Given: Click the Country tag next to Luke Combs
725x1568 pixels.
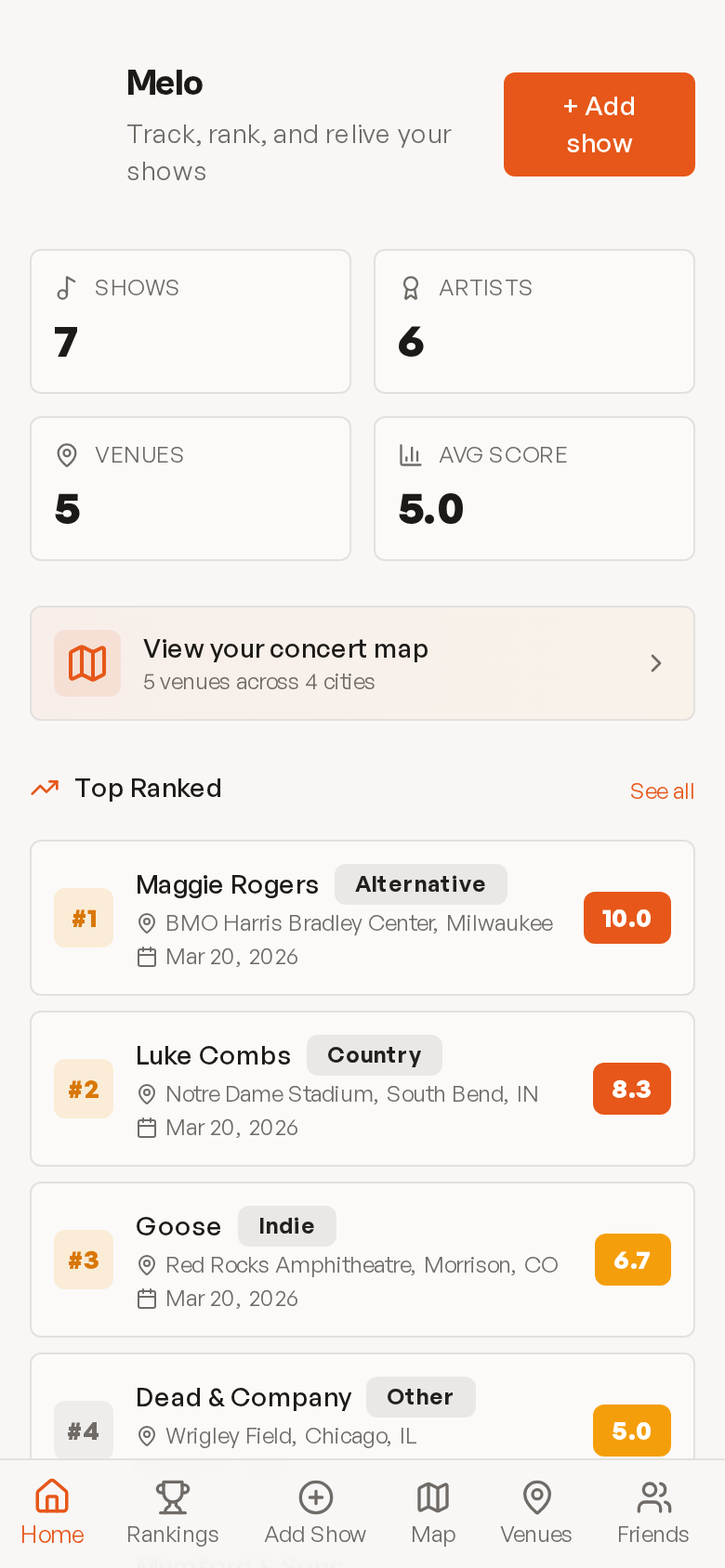Looking at the screenshot, I should point(375,1055).
